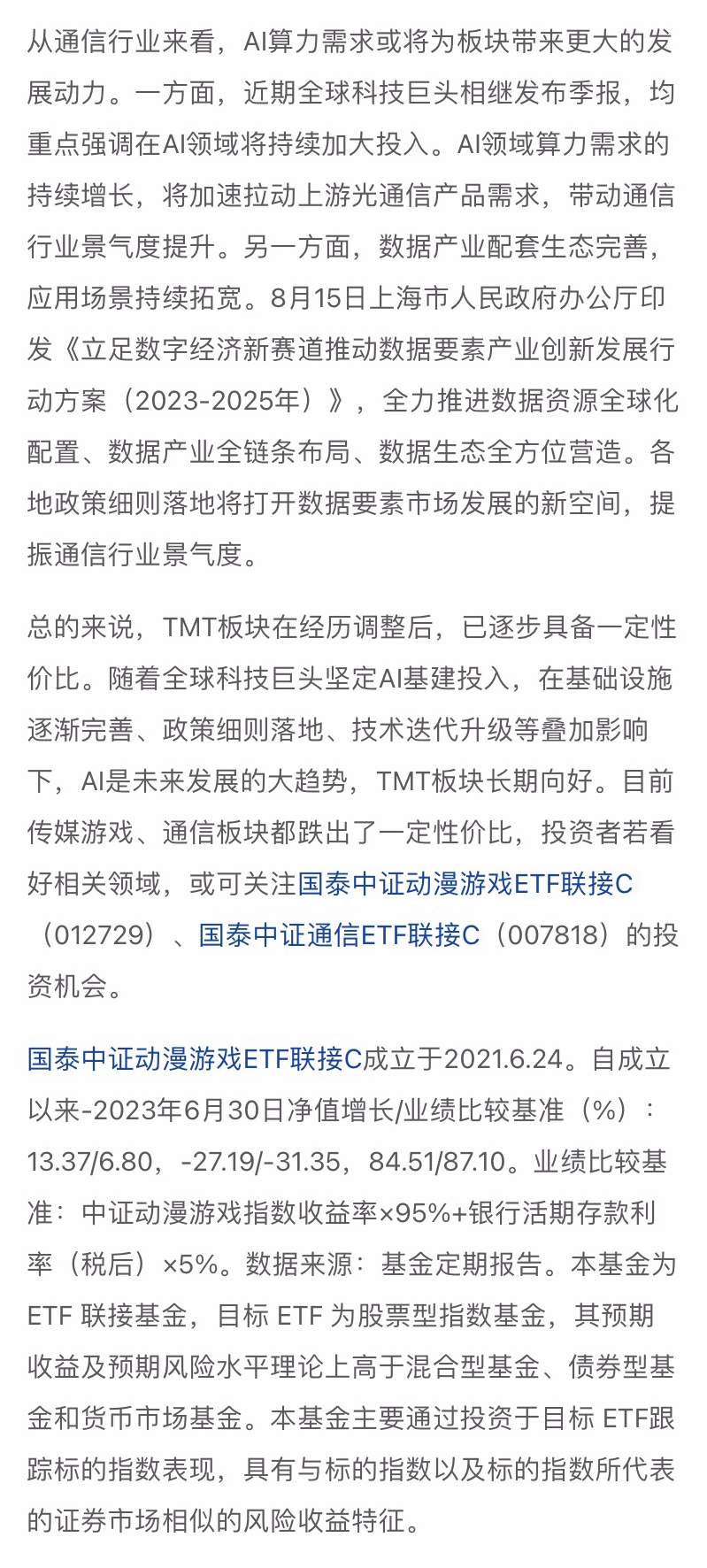707x1568 pixels.
Task: Open the 国泰中证动漫游戏ETF联接C link before (012729)
Action: [465, 883]
